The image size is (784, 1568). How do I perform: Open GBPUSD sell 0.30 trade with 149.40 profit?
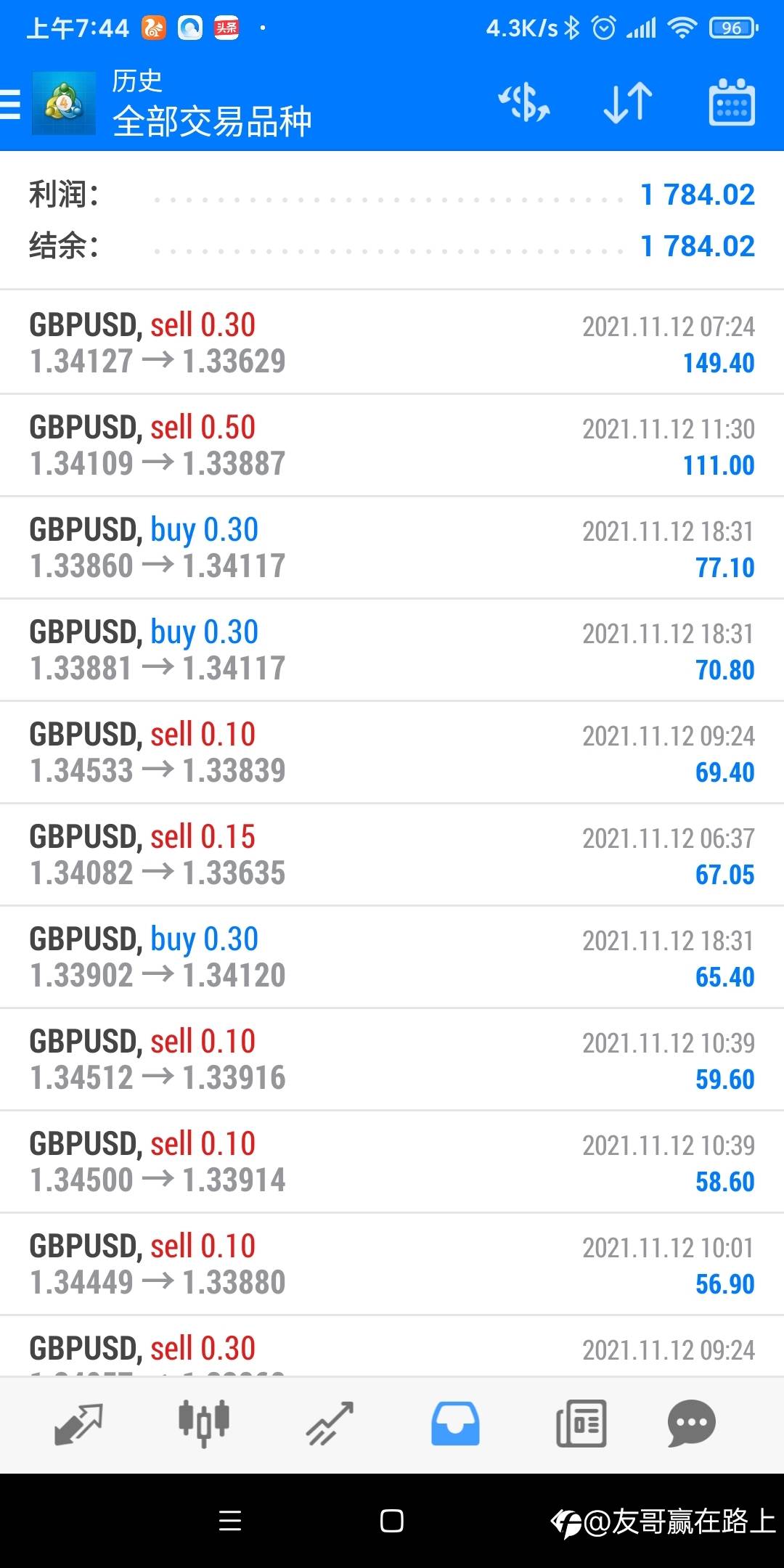[x=392, y=343]
